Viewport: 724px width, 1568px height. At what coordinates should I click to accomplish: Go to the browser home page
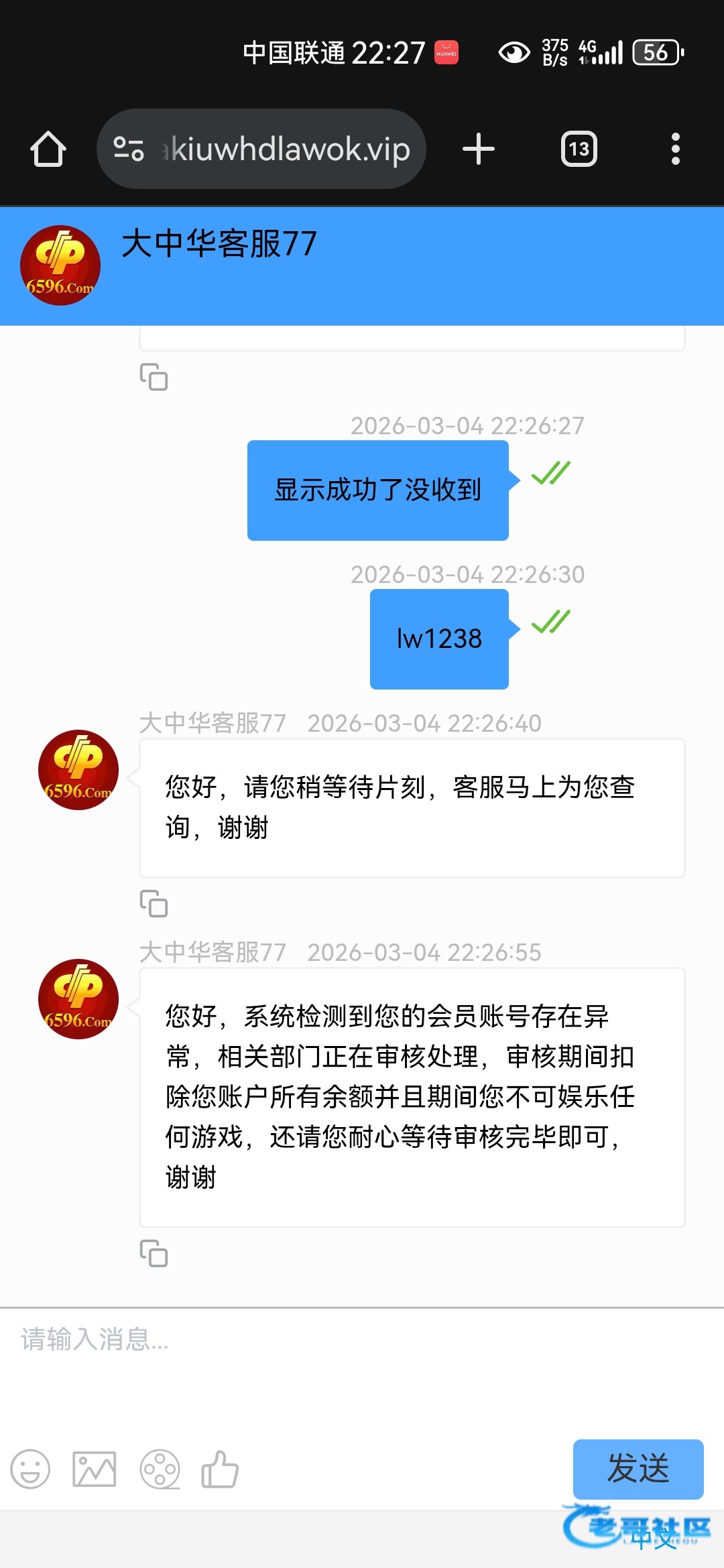[48, 149]
